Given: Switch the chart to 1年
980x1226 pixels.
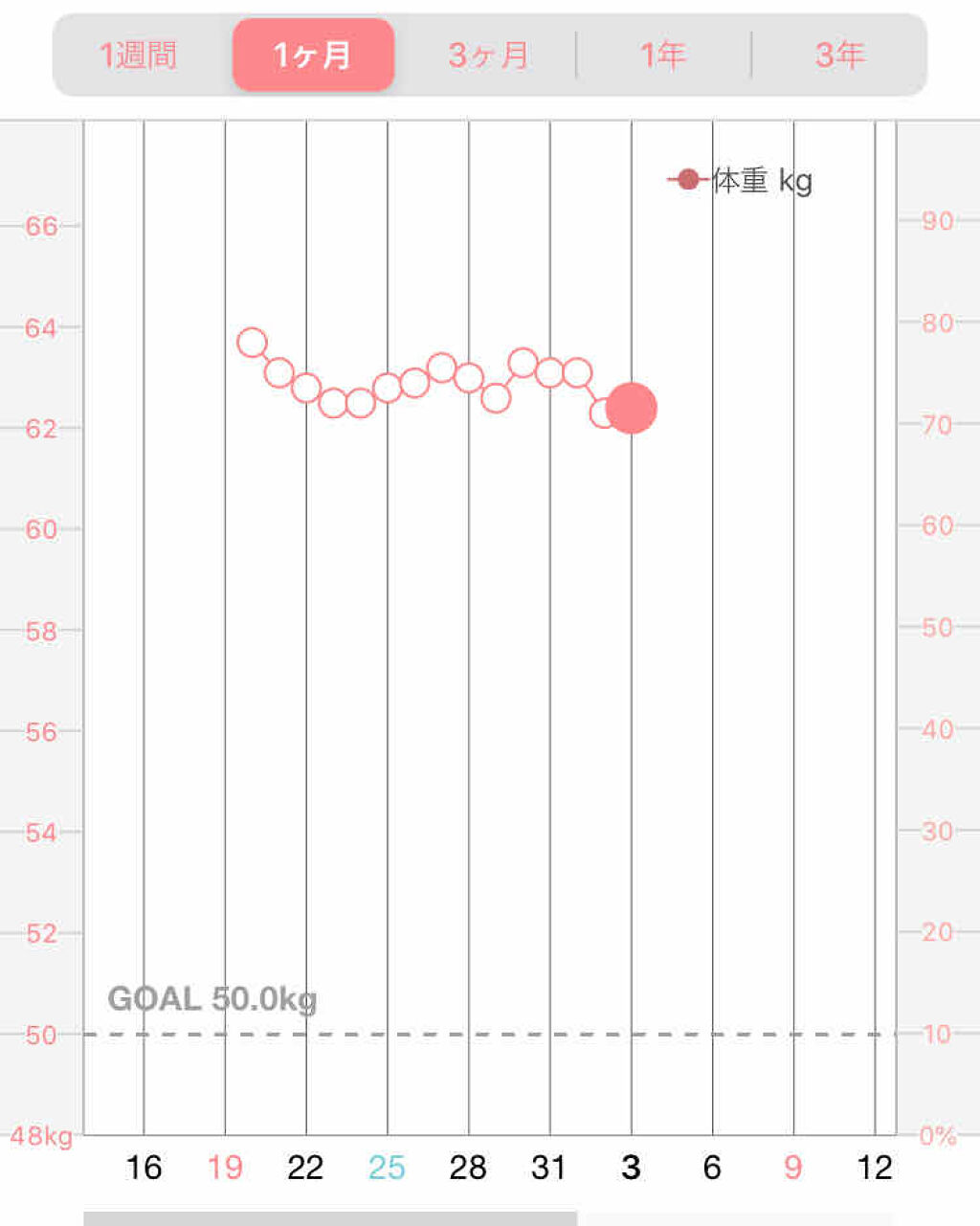Looking at the screenshot, I should click(x=663, y=56).
